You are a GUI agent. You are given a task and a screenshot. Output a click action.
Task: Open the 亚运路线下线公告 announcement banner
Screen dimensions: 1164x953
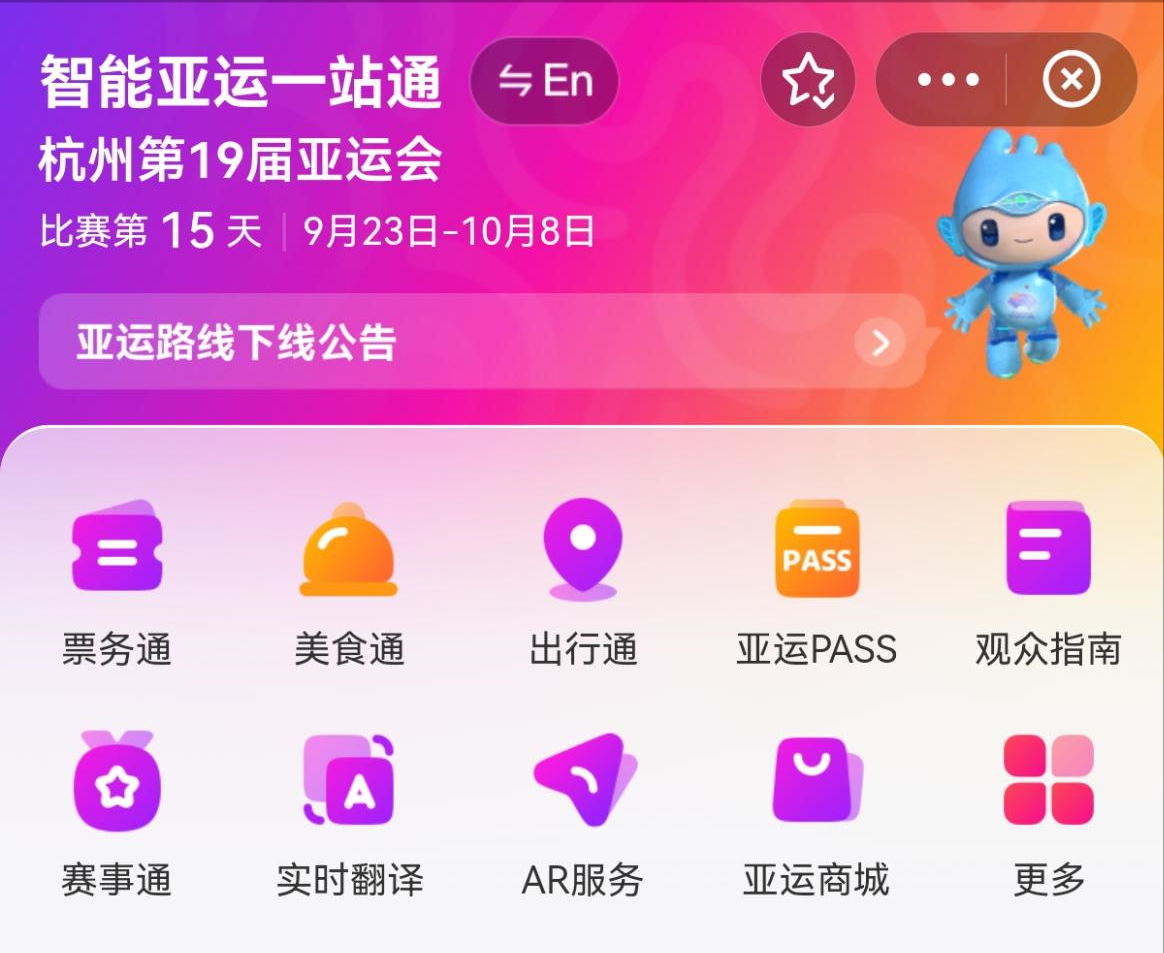pos(481,342)
